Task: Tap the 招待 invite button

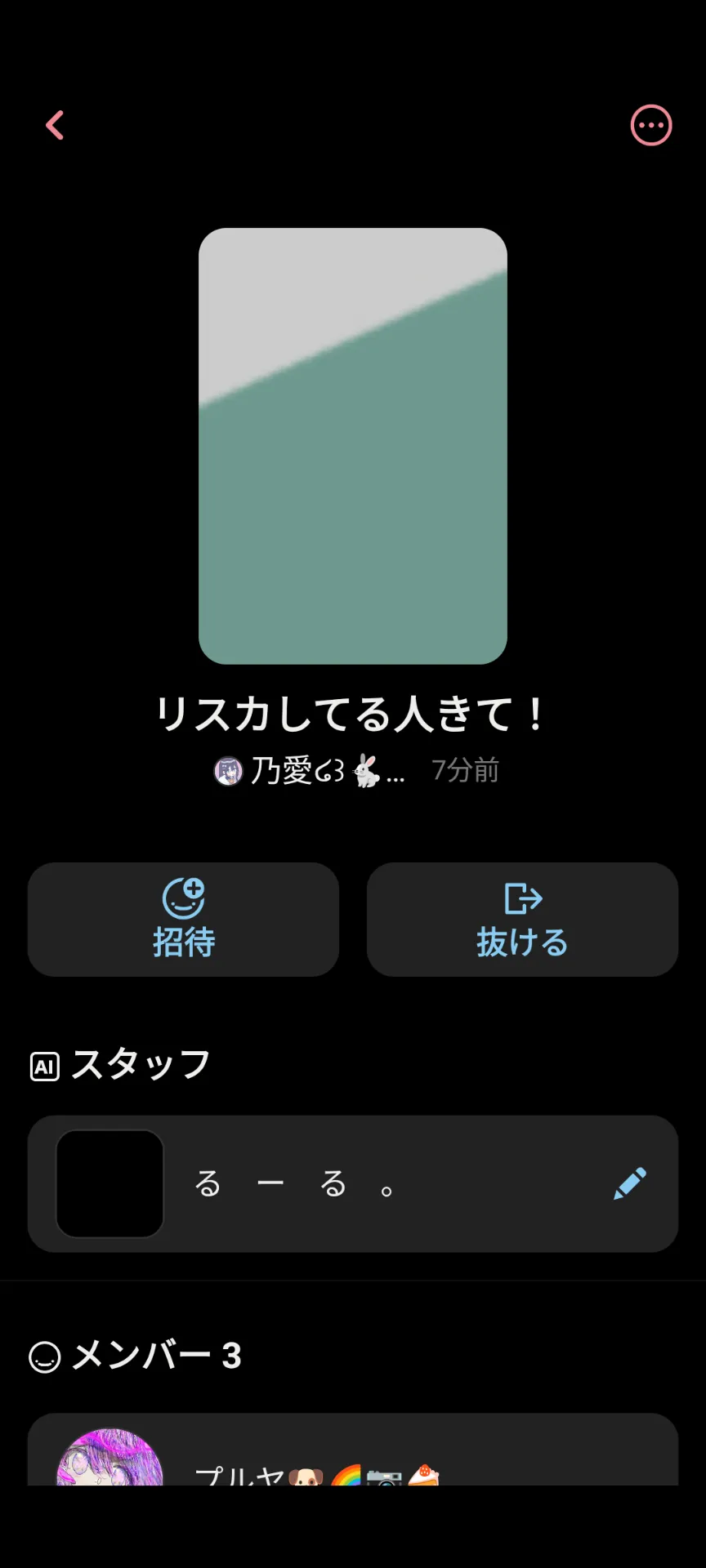Action: [x=183, y=920]
